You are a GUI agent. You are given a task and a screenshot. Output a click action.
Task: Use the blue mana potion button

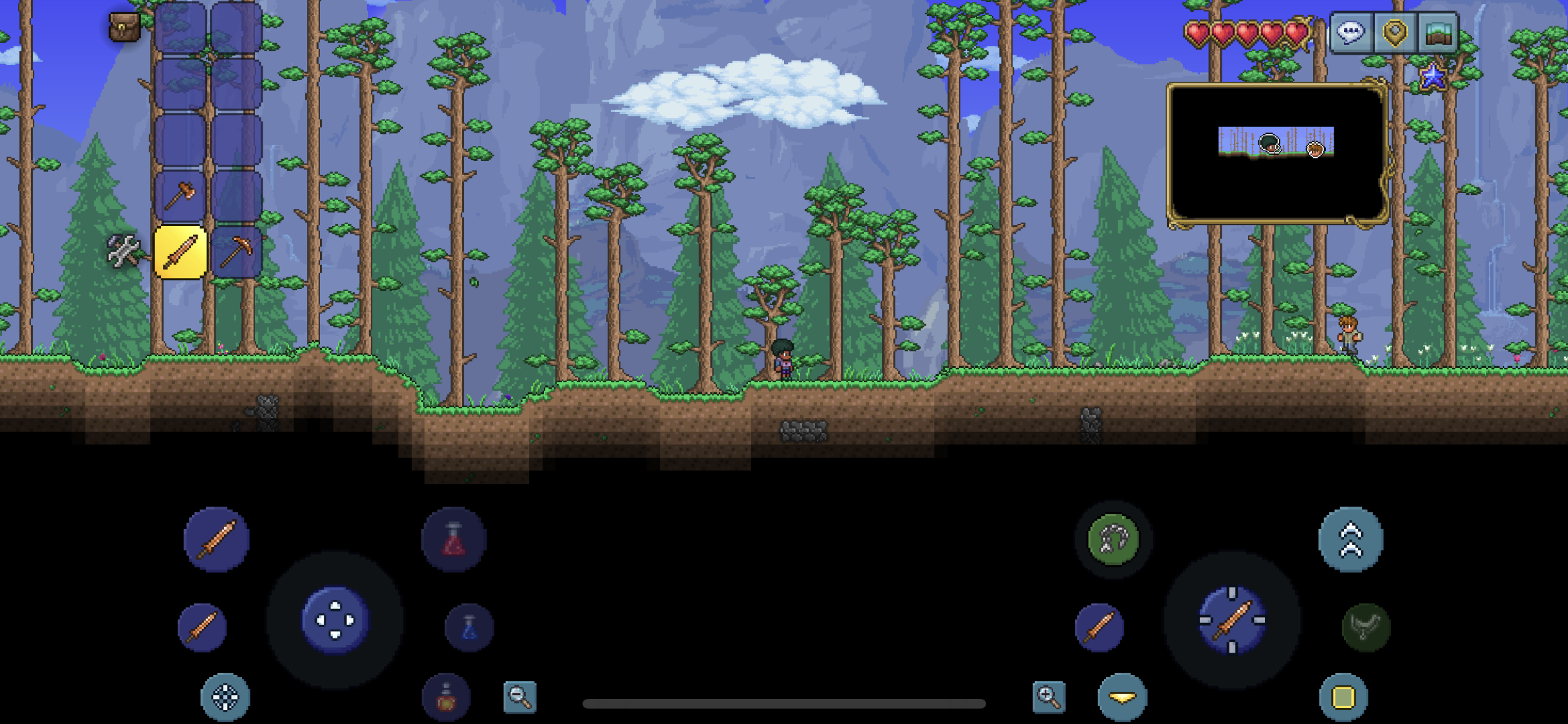[469, 627]
